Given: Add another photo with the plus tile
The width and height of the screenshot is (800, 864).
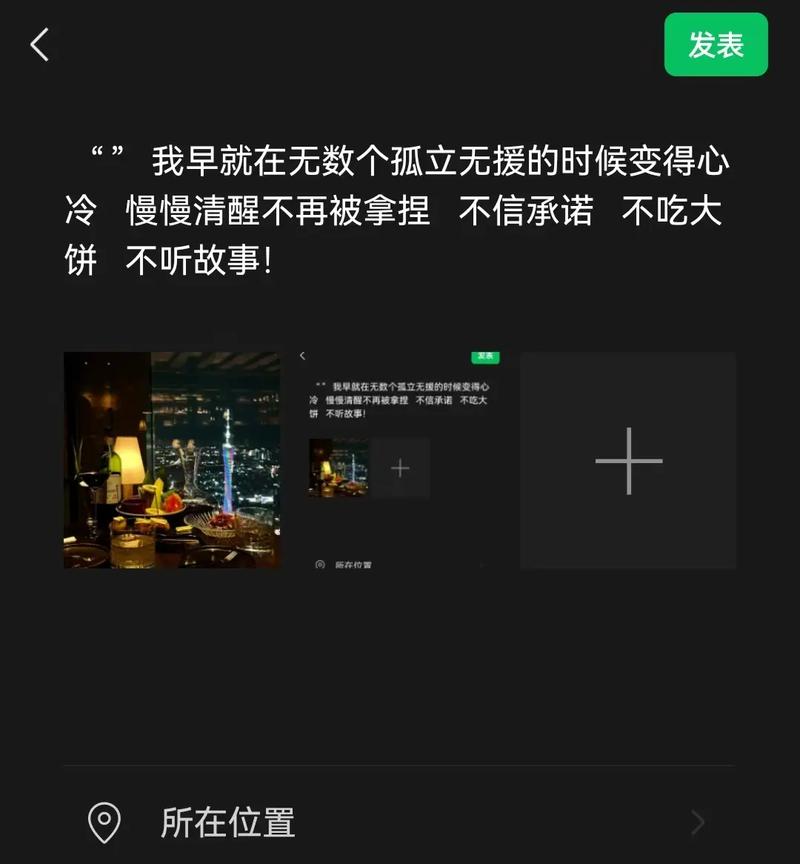Looking at the screenshot, I should [628, 460].
